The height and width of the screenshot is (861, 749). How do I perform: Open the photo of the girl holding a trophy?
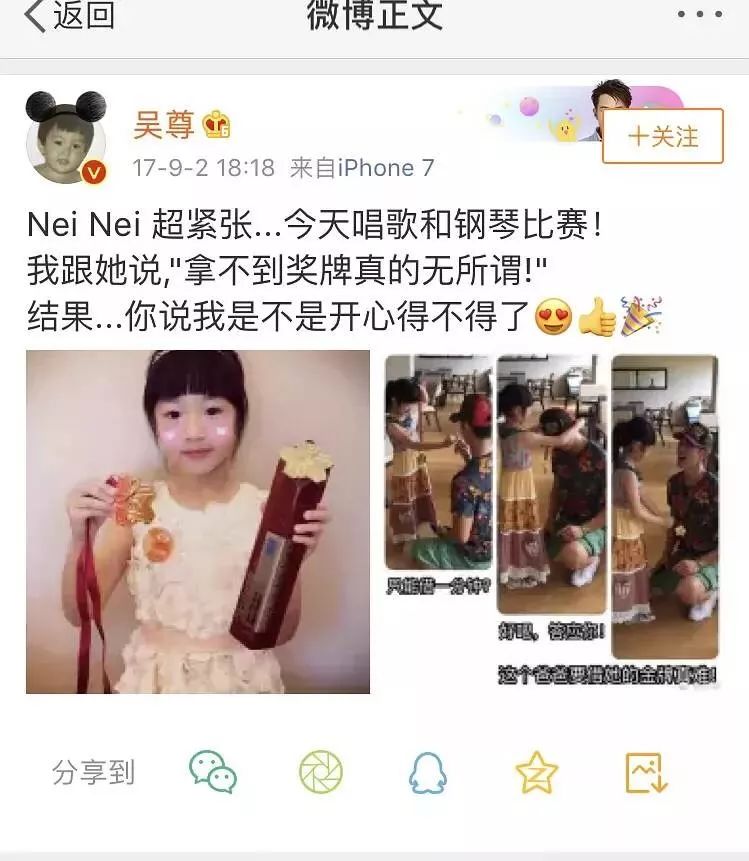[x=198, y=521]
